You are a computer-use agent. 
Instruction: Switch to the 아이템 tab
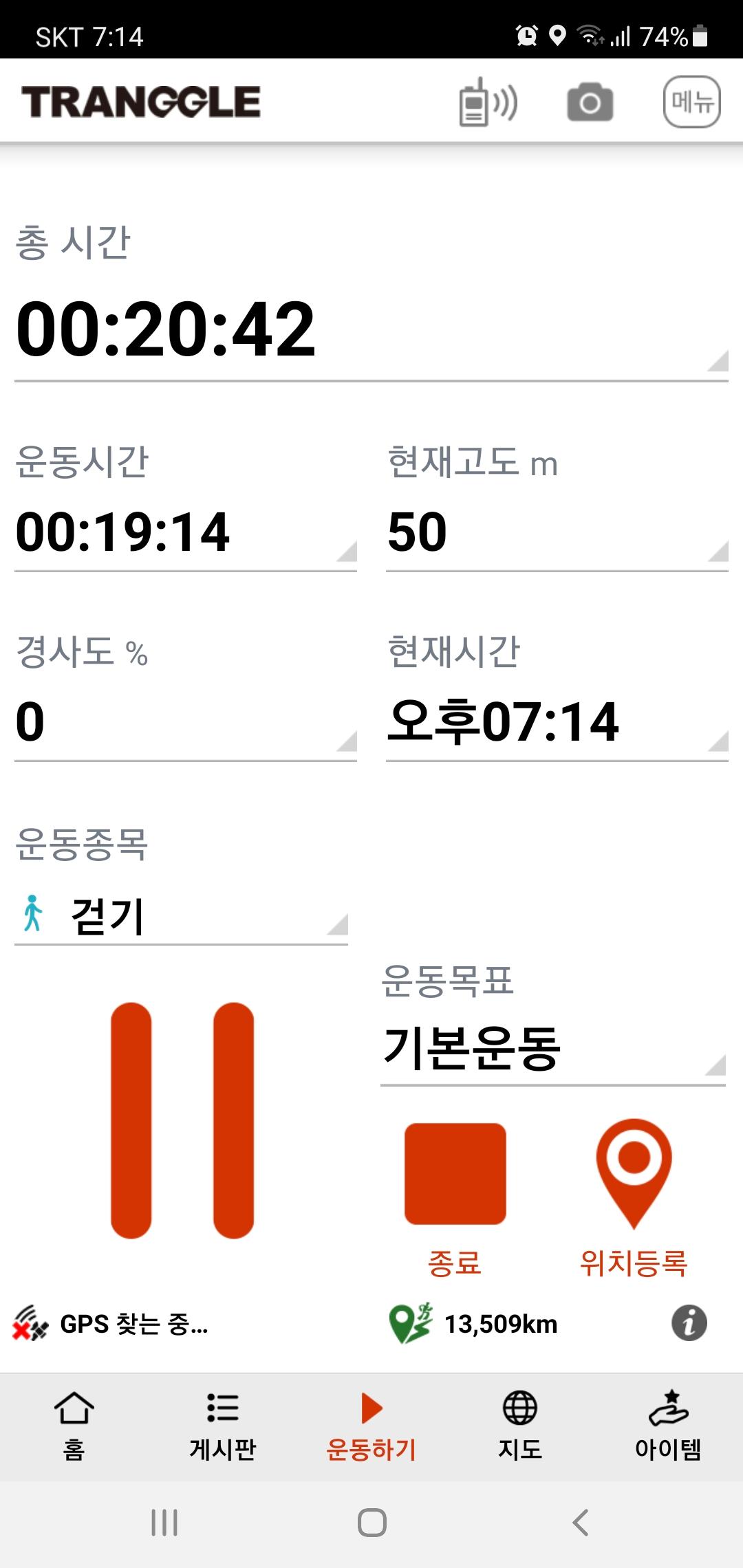click(x=668, y=1426)
